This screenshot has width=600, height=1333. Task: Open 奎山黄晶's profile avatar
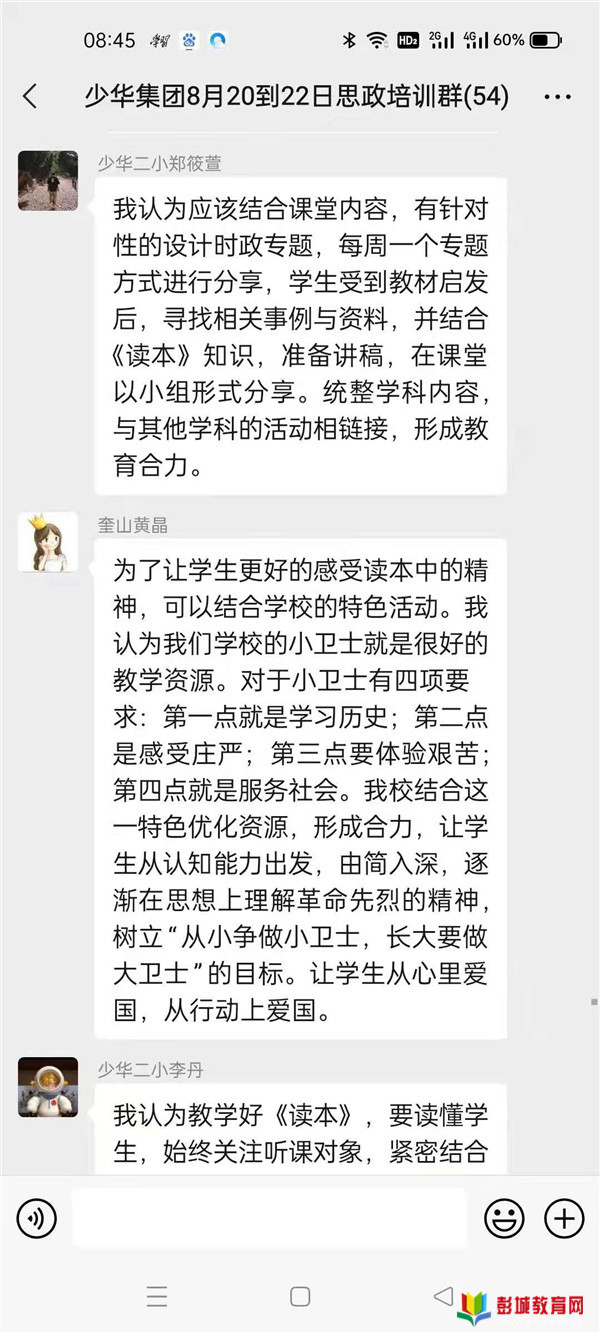pos(48,542)
